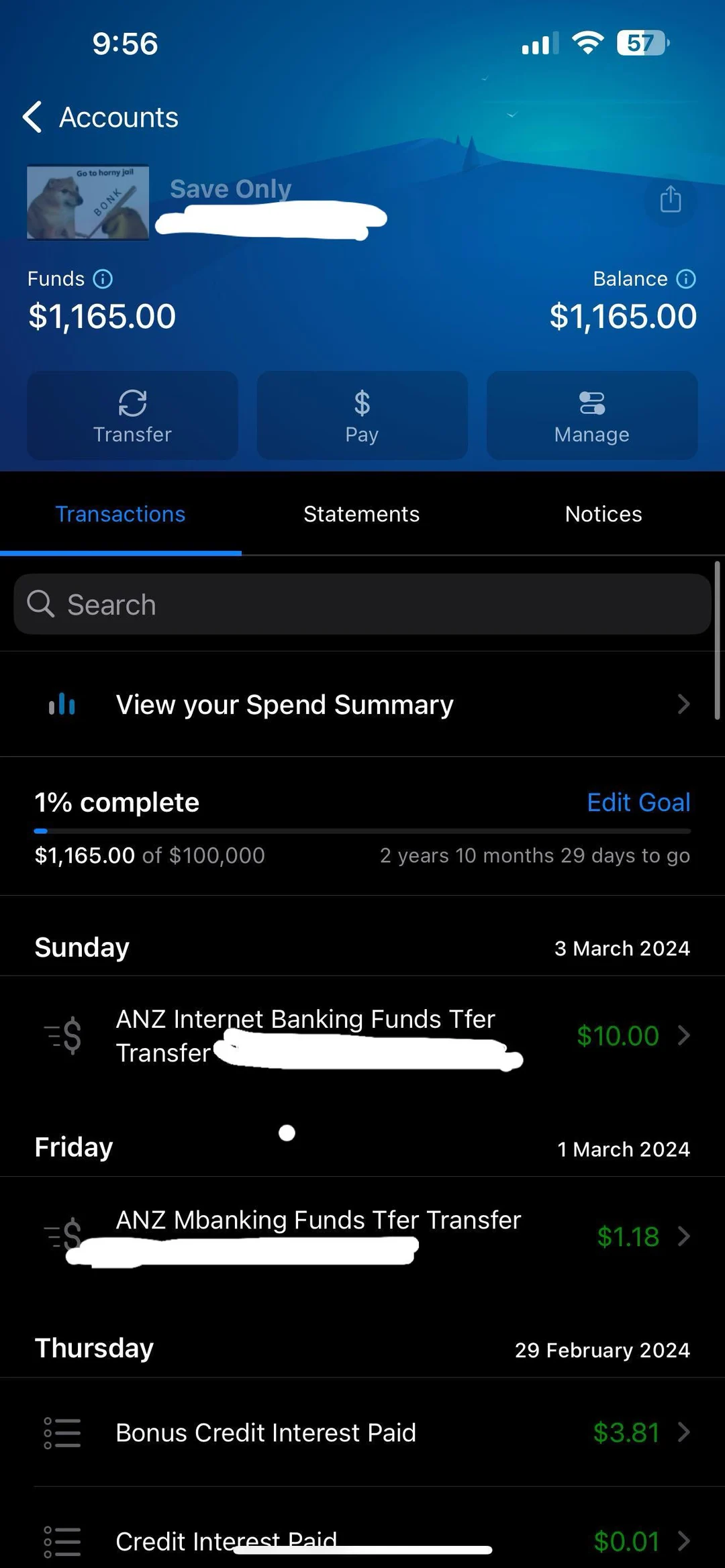Viewport: 725px width, 1568px height.
Task: Tap the account profile image
Action: [x=88, y=202]
